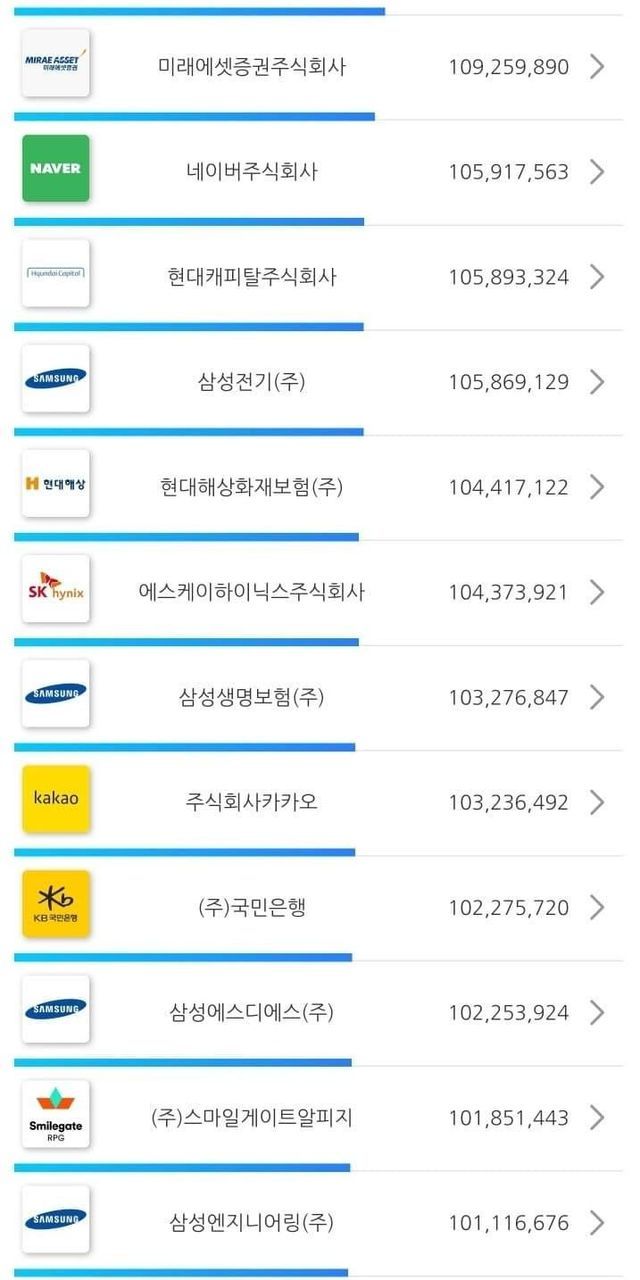
Task: Tap the 에스케이하이닉스주식회사 row
Action: click(252, 592)
